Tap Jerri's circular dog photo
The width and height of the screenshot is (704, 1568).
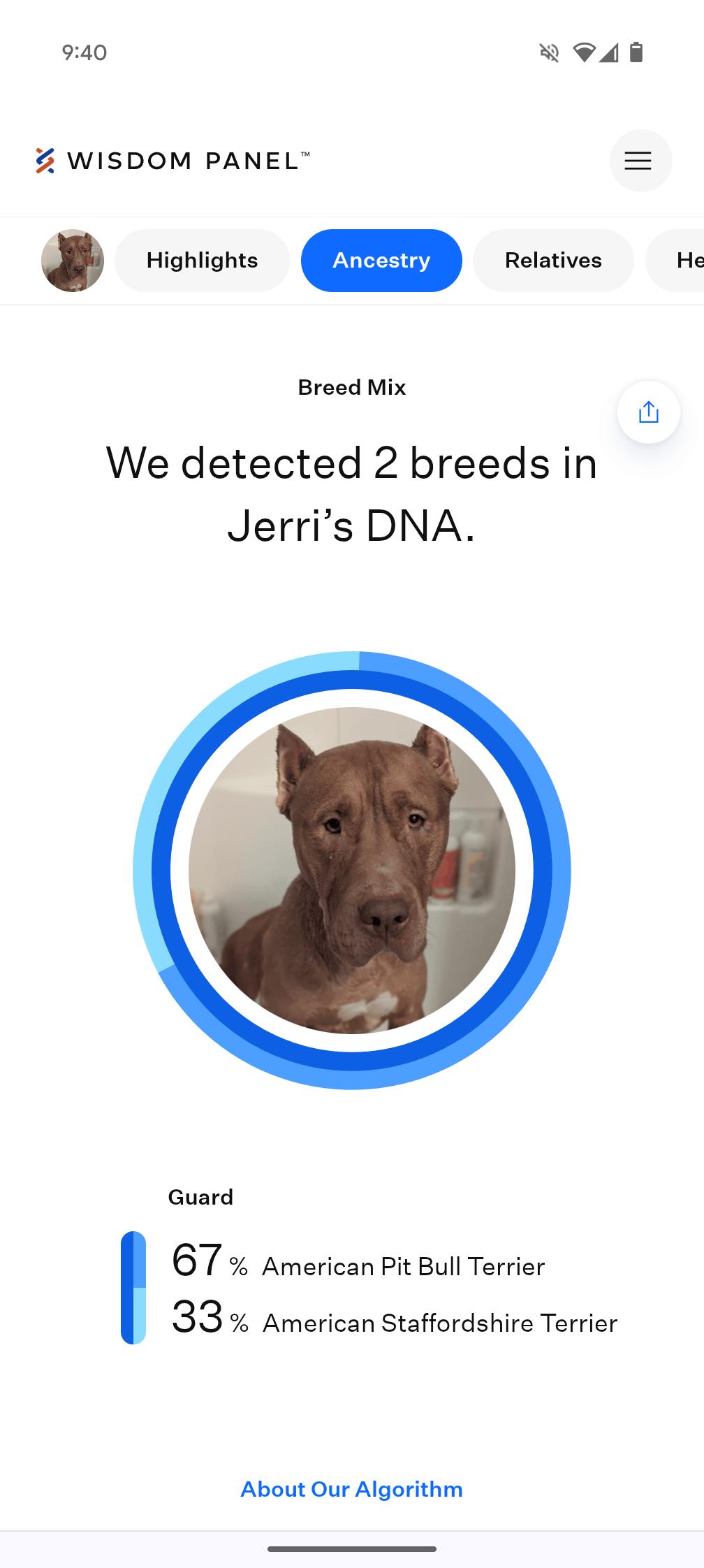click(352, 870)
